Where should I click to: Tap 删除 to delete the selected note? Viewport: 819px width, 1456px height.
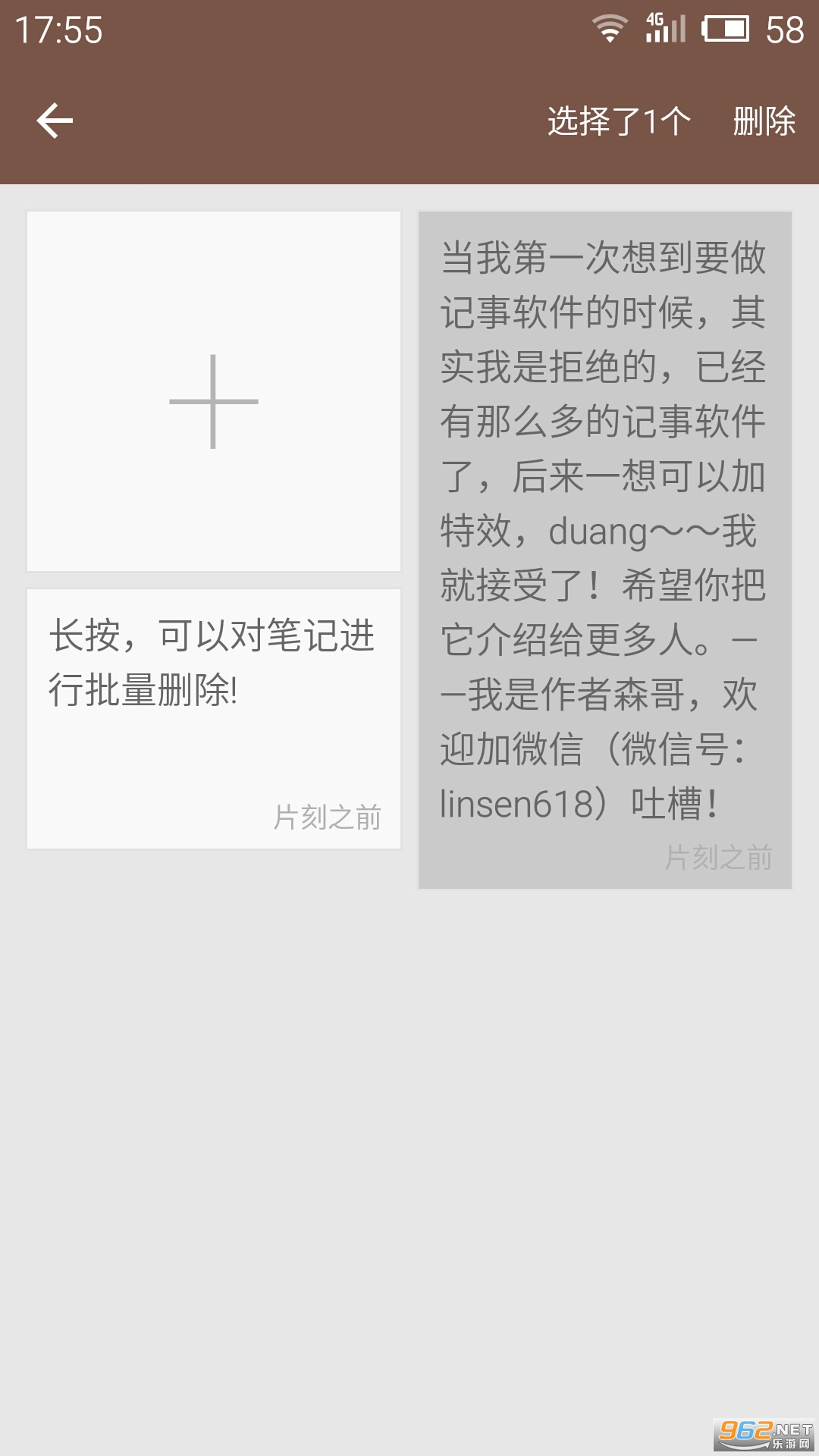point(764,121)
